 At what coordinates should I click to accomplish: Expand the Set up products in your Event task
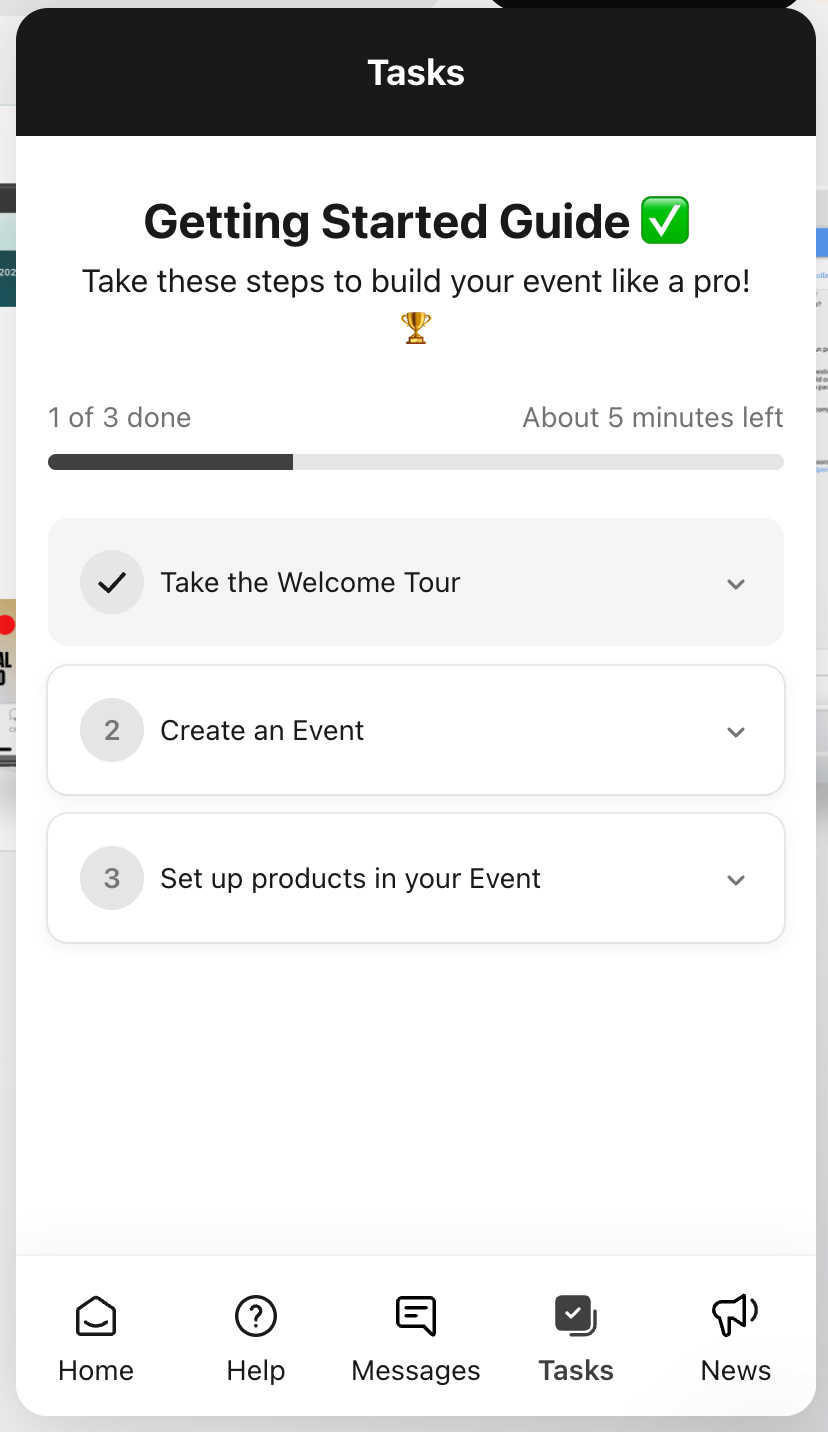point(736,880)
